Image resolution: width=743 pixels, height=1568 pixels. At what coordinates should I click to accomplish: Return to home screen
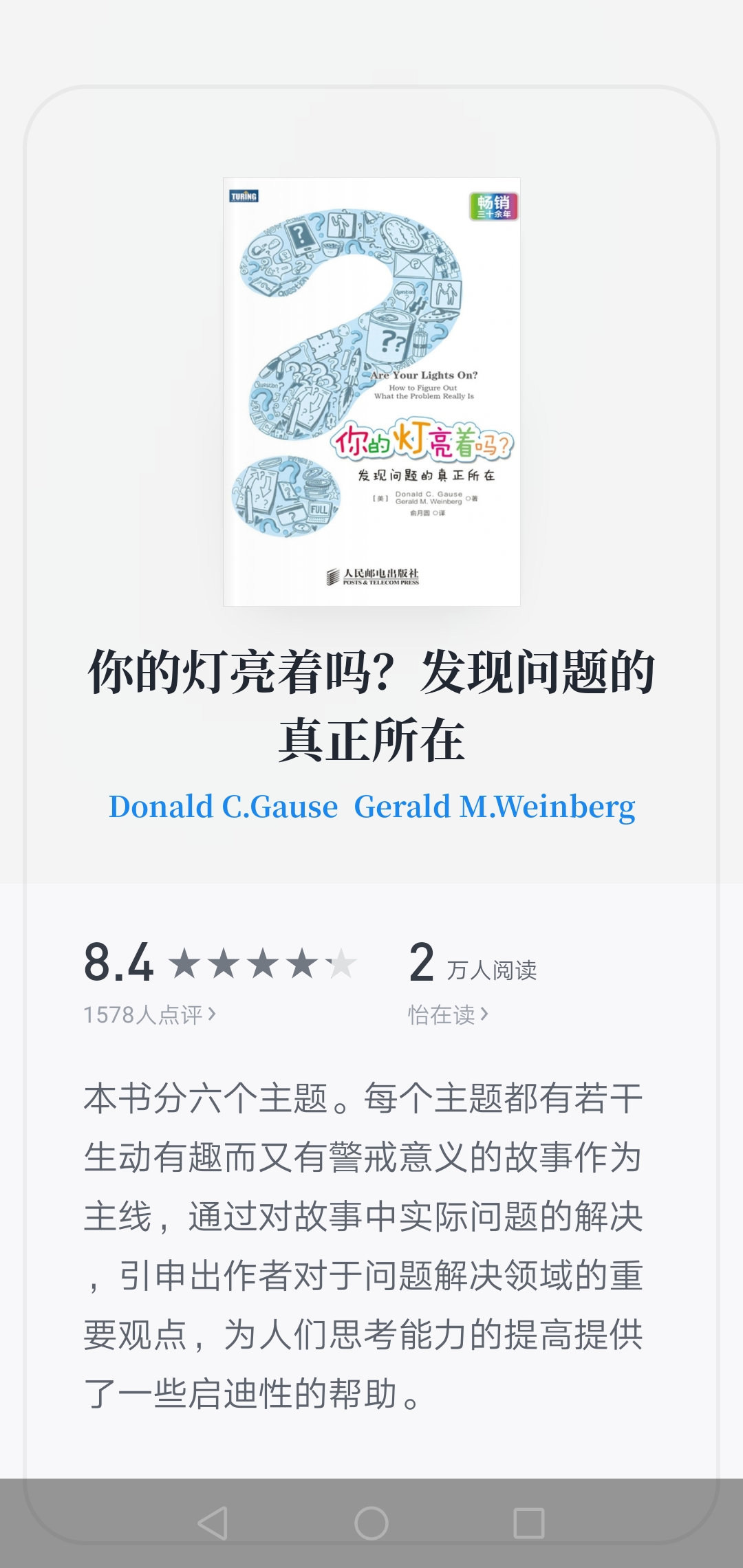(x=371, y=1523)
